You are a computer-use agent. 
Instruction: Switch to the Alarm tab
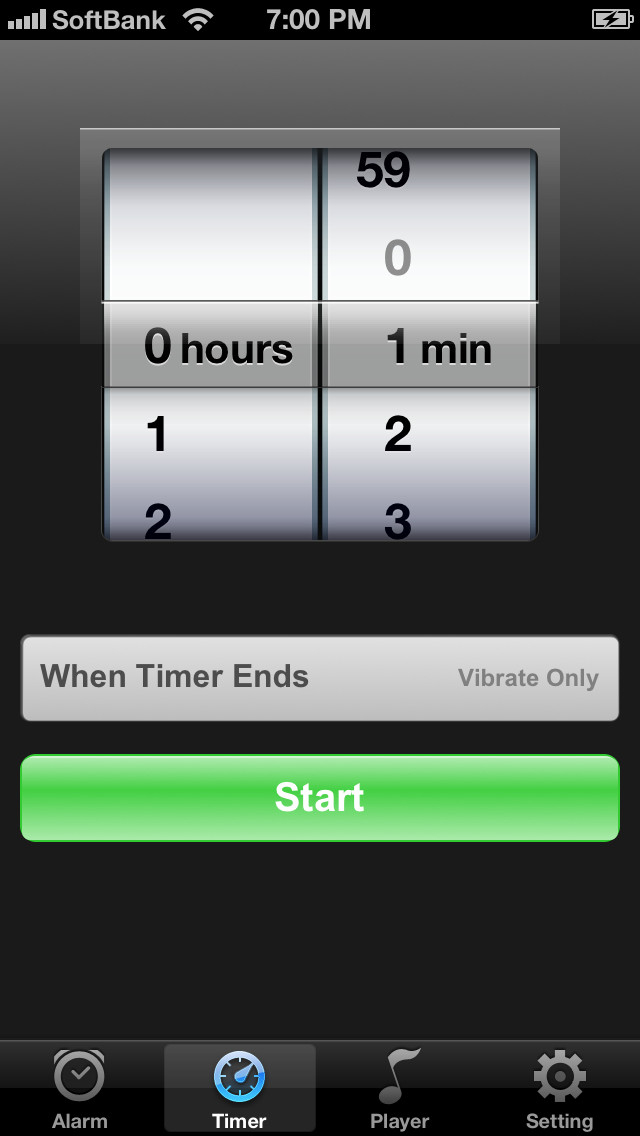[80, 1089]
